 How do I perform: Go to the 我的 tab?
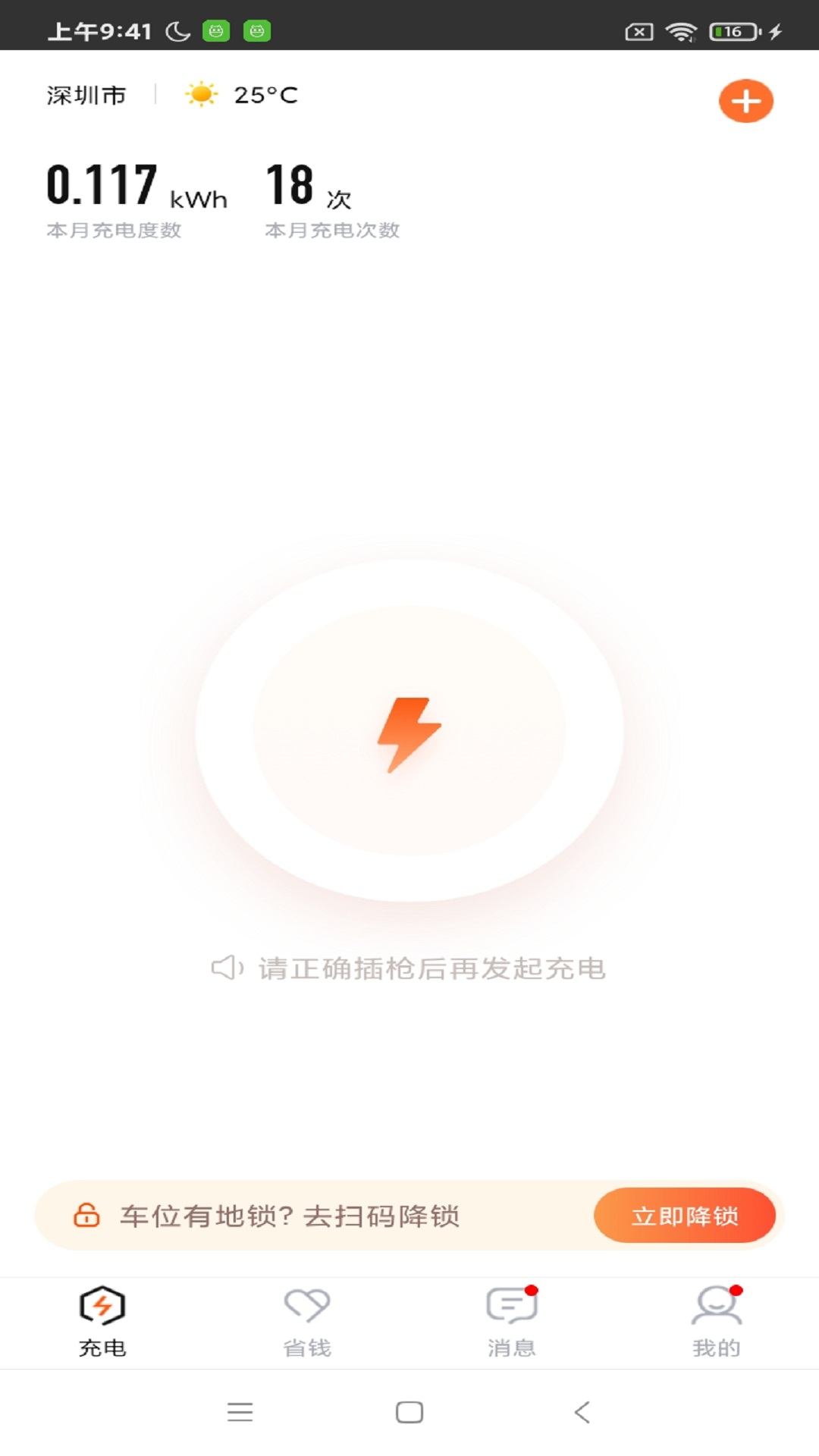coord(717,1323)
